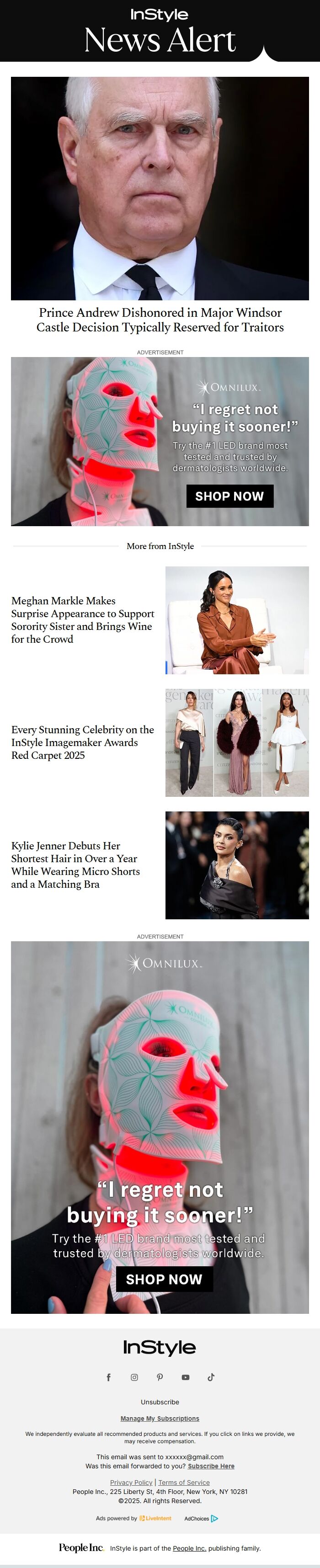Open Manage My Subscriptions

(x=160, y=1418)
